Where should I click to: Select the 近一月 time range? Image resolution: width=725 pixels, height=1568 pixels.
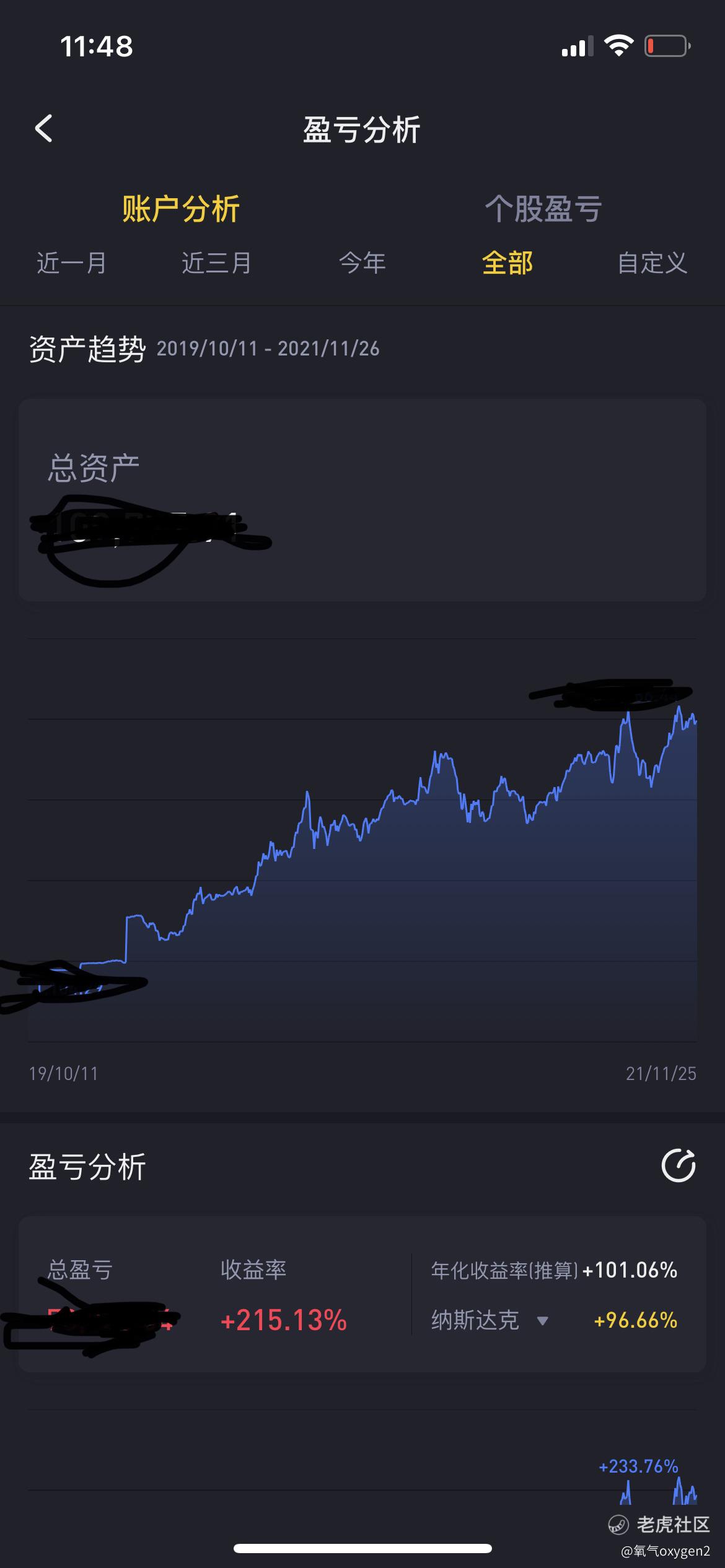[x=72, y=263]
